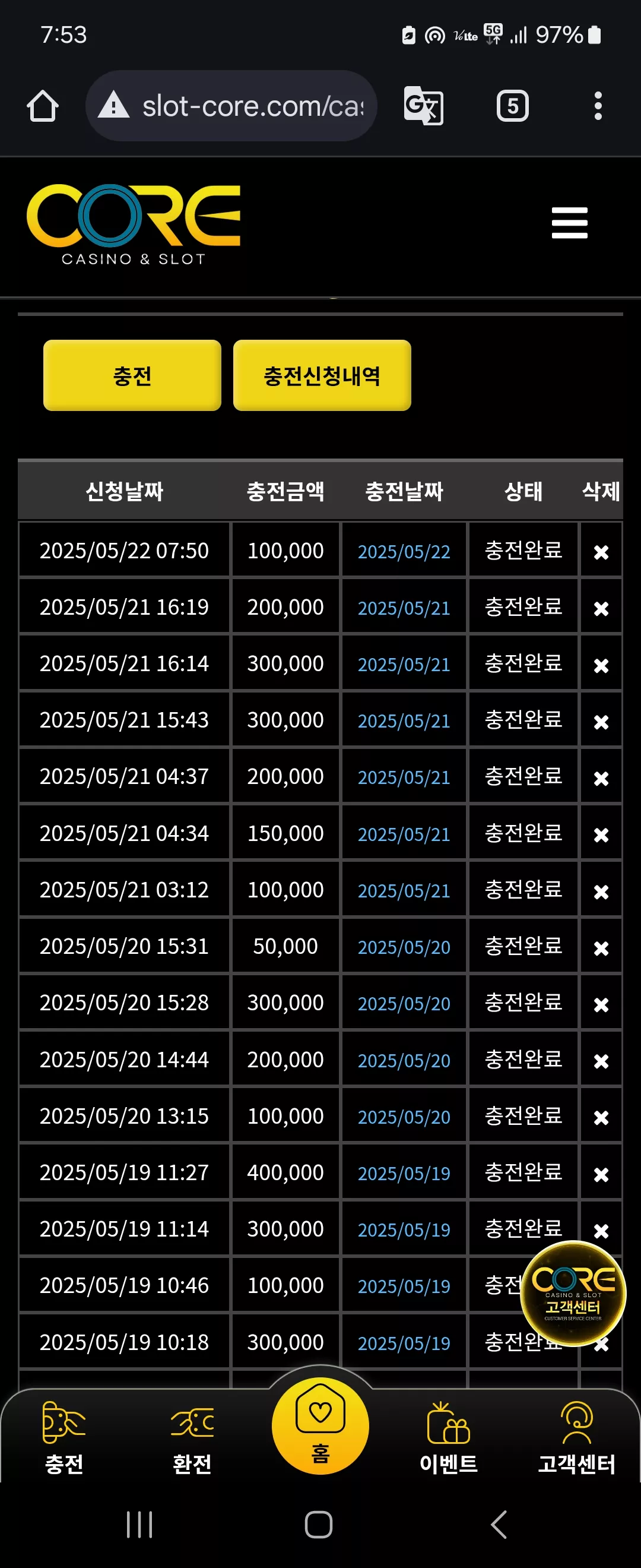Viewport: 641px width, 1568px height.
Task: Remove the 2025/05/21 04:34 entry
Action: (601, 834)
